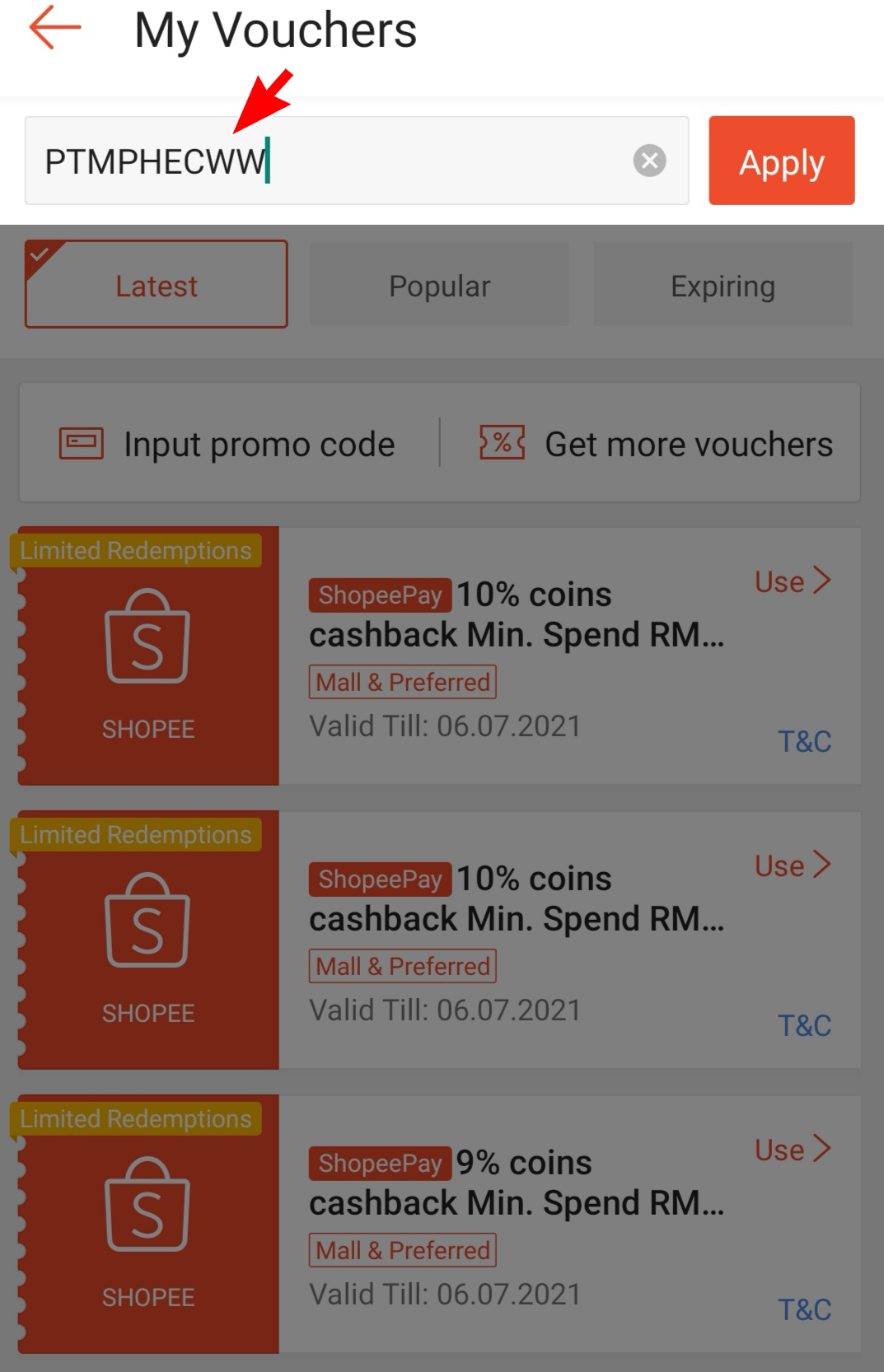Select the Latest filter tab
This screenshot has height=1372, width=884.
(157, 285)
